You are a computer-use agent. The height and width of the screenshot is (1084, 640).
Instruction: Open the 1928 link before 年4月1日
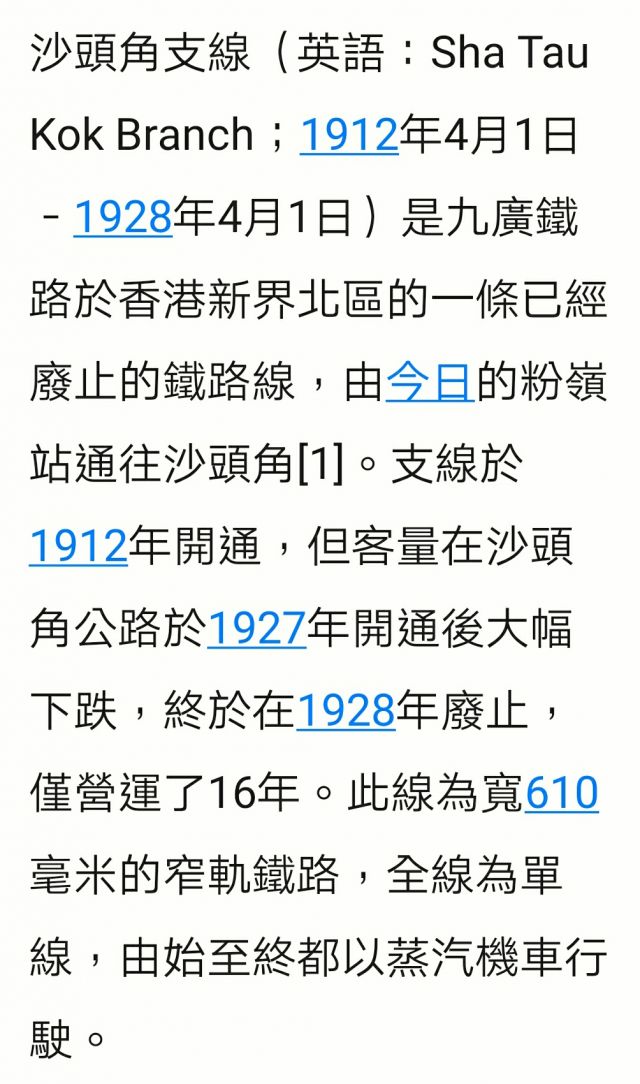[x=123, y=216]
